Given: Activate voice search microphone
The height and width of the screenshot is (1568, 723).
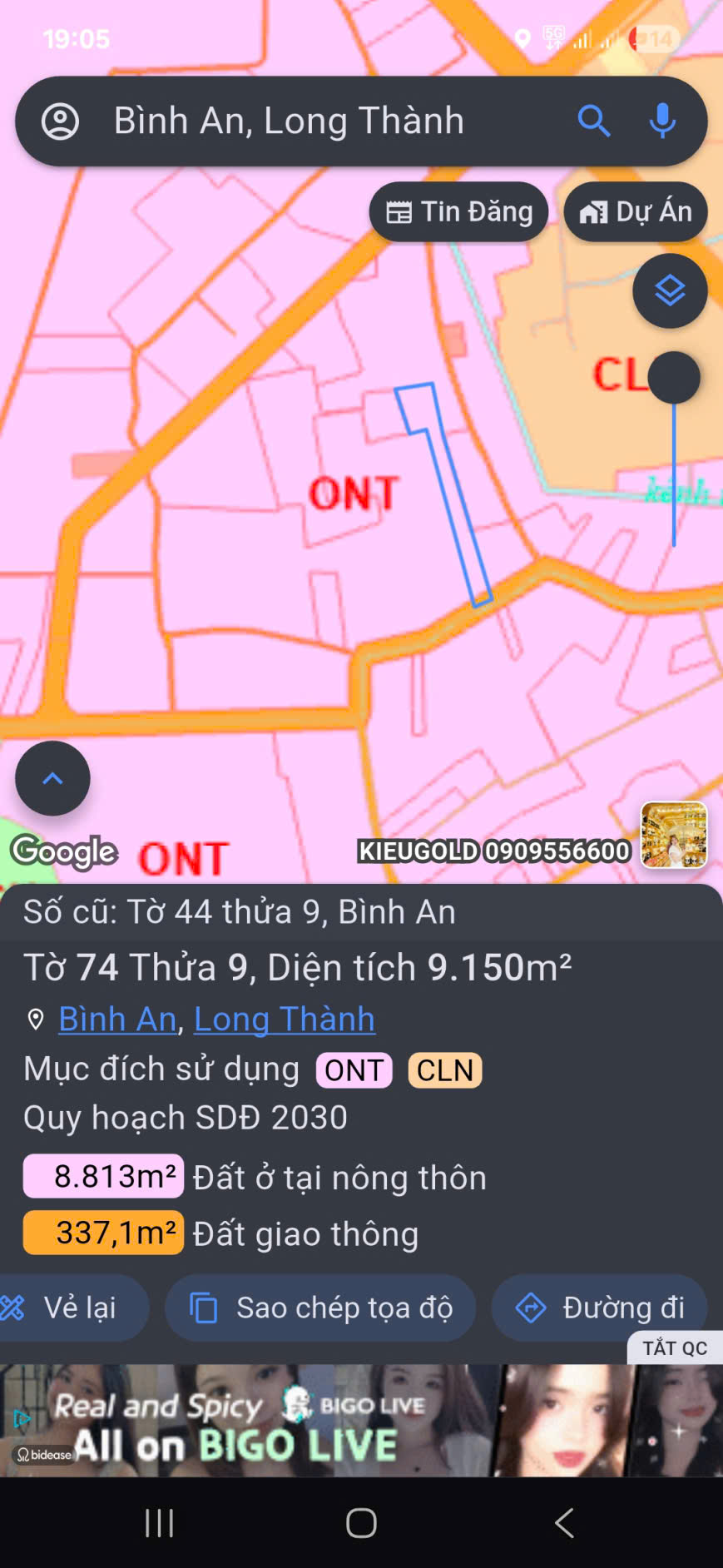Looking at the screenshot, I should tap(662, 121).
